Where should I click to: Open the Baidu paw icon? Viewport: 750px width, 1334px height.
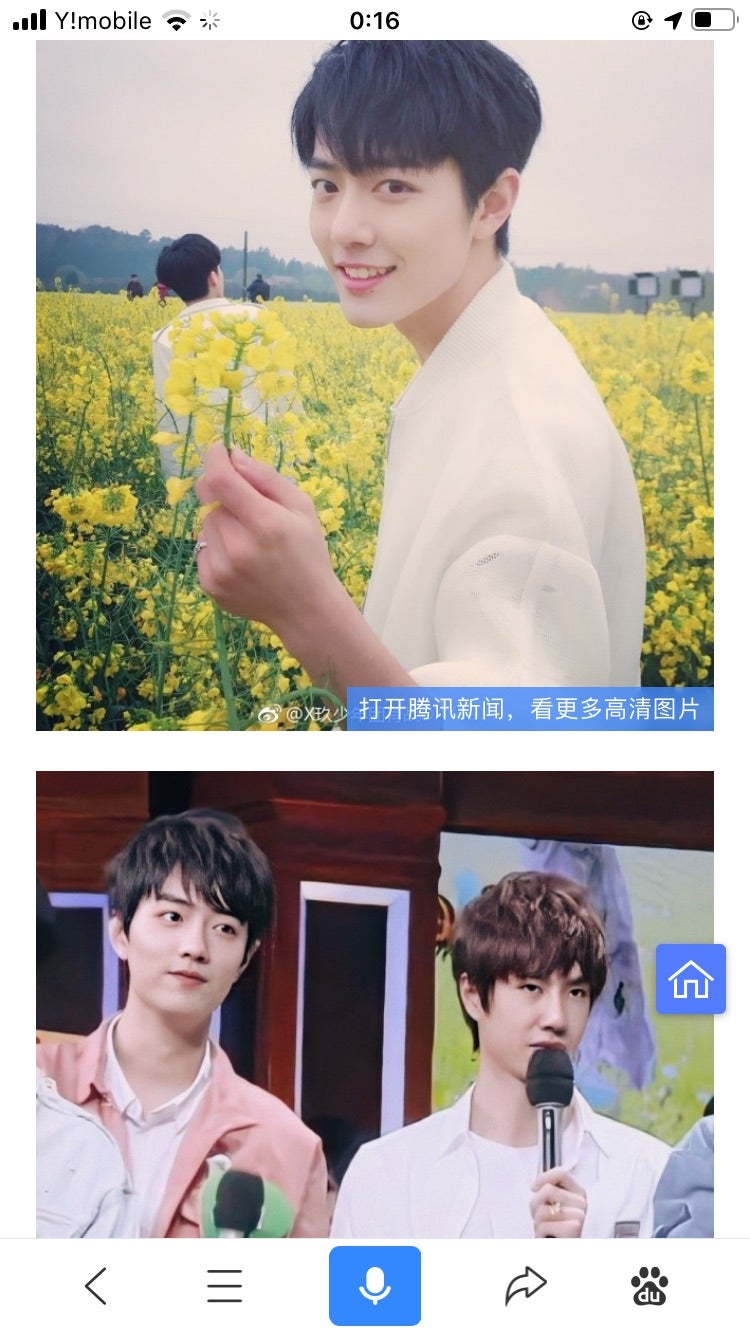click(x=650, y=1286)
